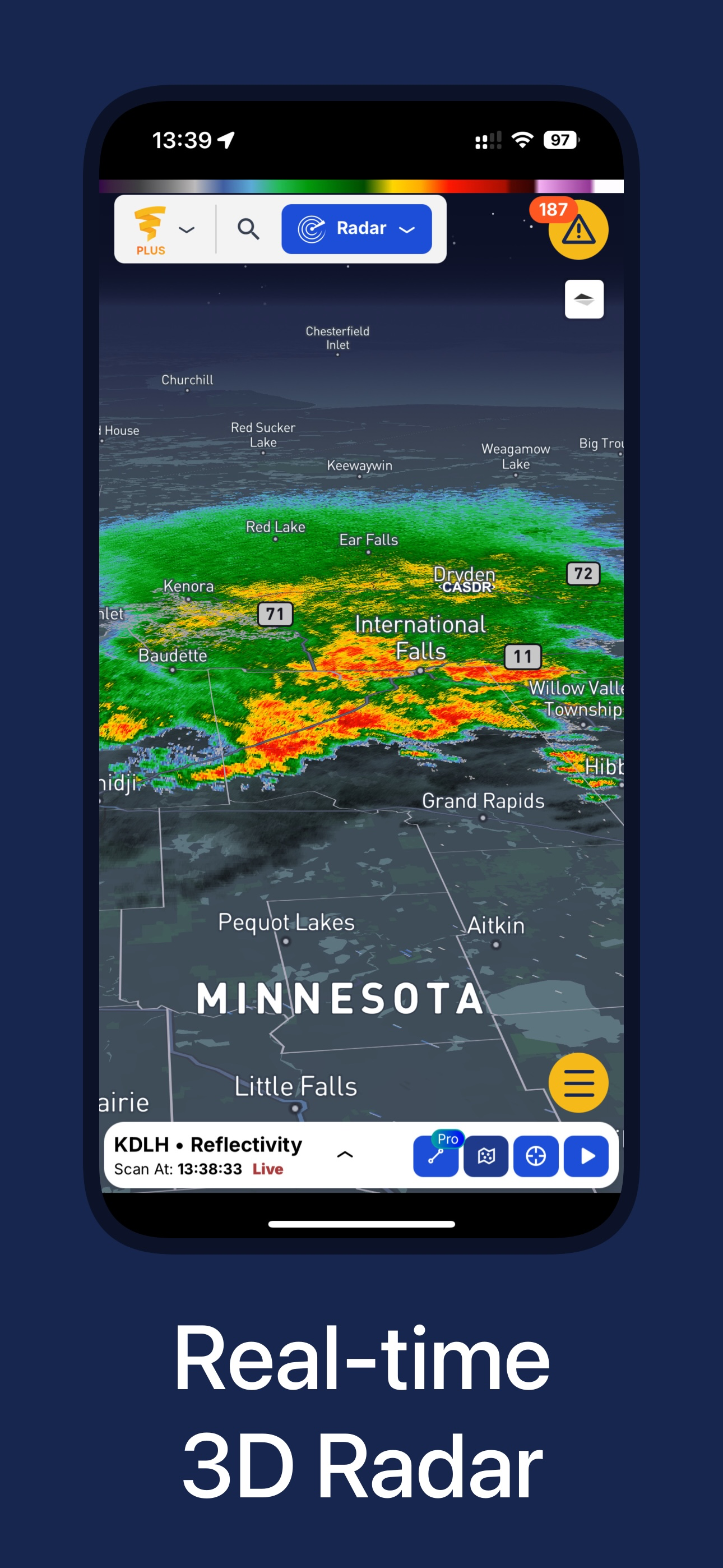Open the dropdown next to the PLUS logo
This screenshot has width=723, height=1568.
(x=186, y=229)
